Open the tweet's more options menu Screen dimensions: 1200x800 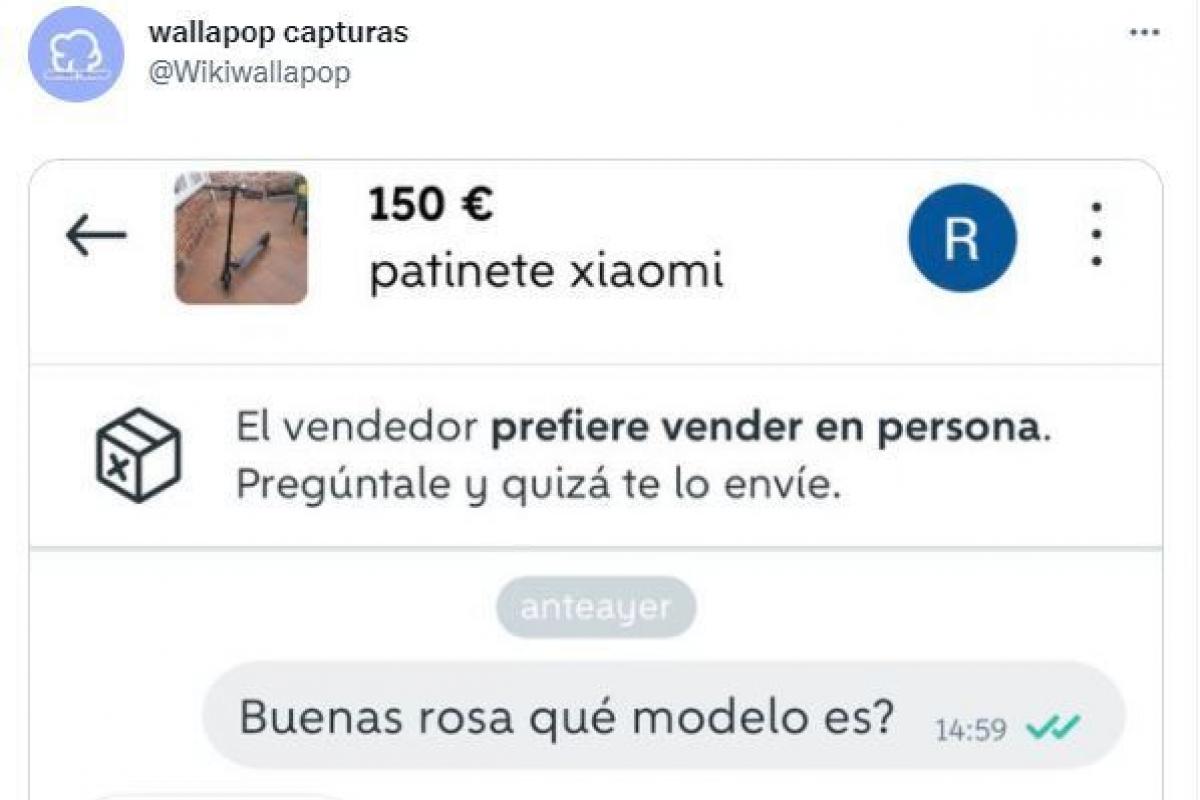click(1144, 33)
